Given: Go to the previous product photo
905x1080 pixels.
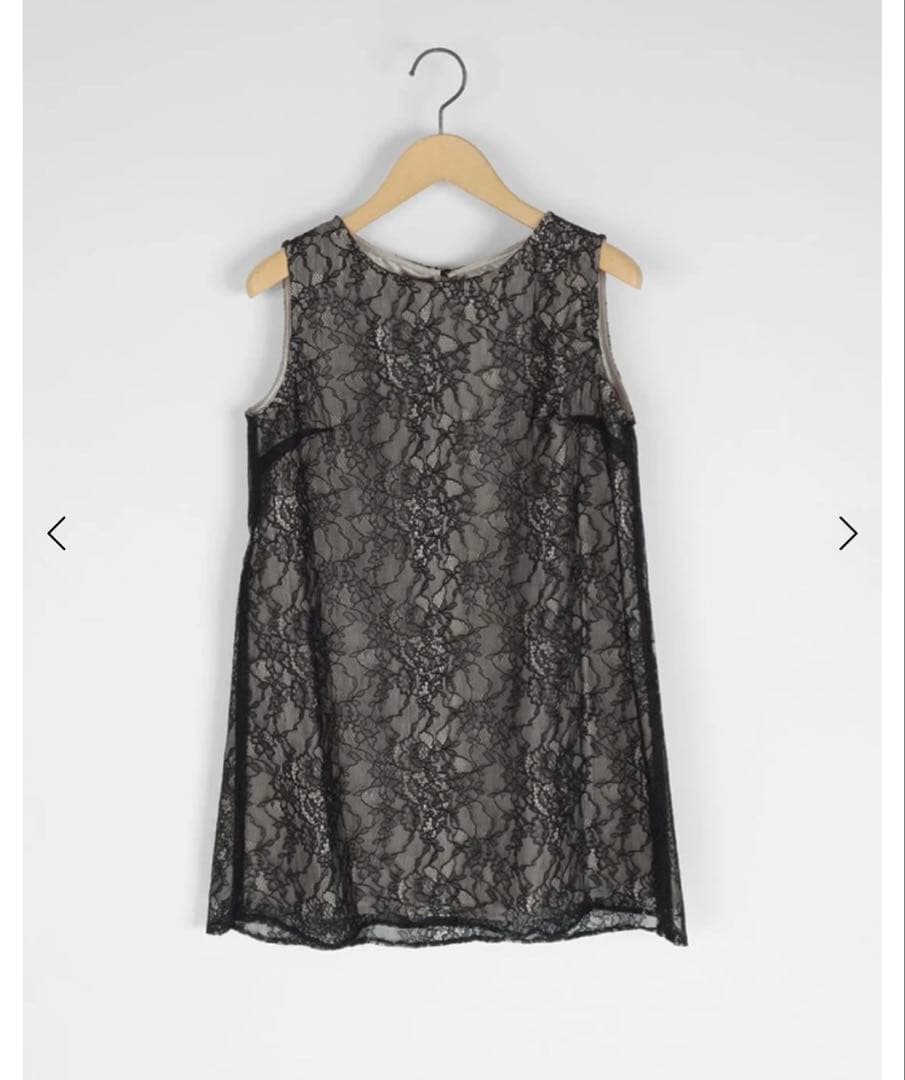Looking at the screenshot, I should tap(57, 534).
